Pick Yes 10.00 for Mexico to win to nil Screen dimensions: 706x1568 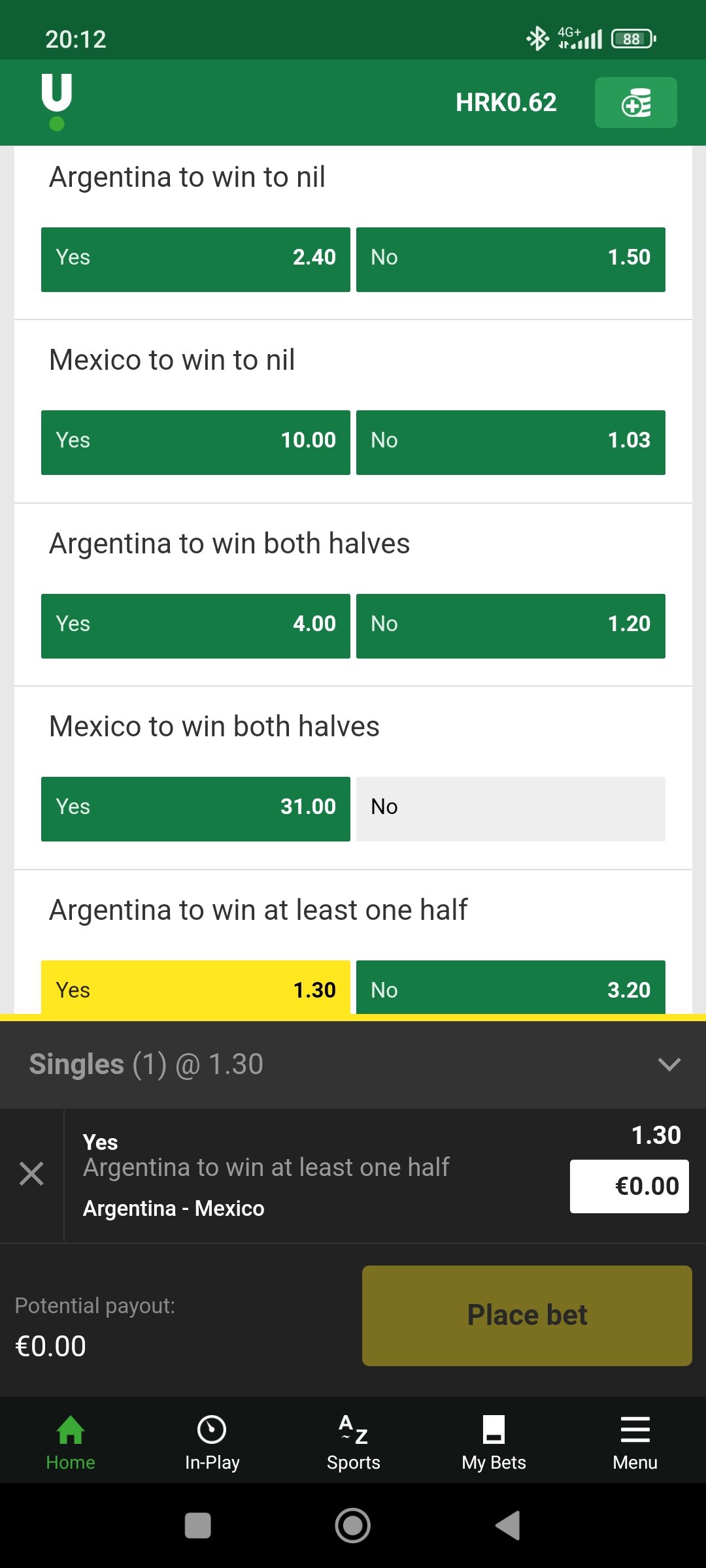click(x=195, y=442)
